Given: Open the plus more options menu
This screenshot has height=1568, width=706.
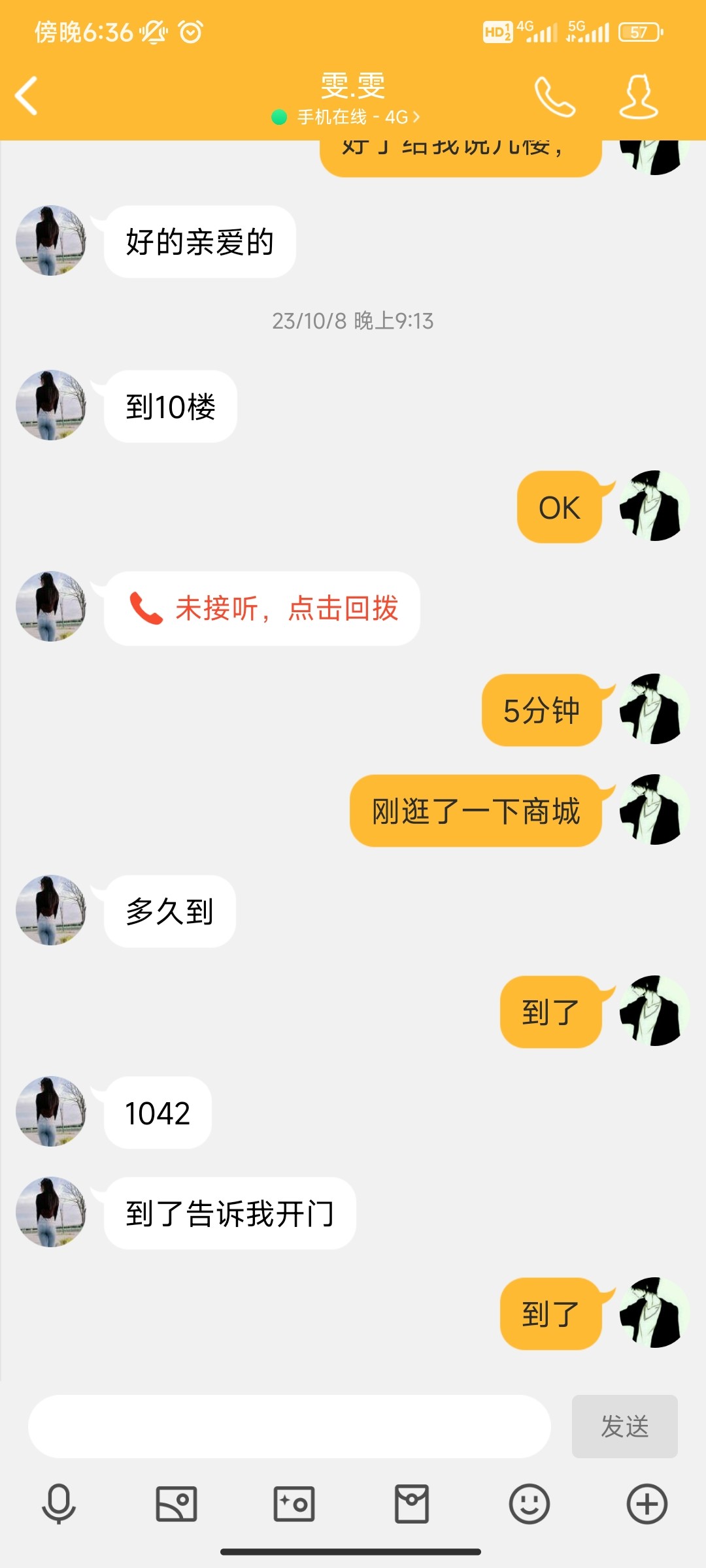Looking at the screenshot, I should point(647,1504).
